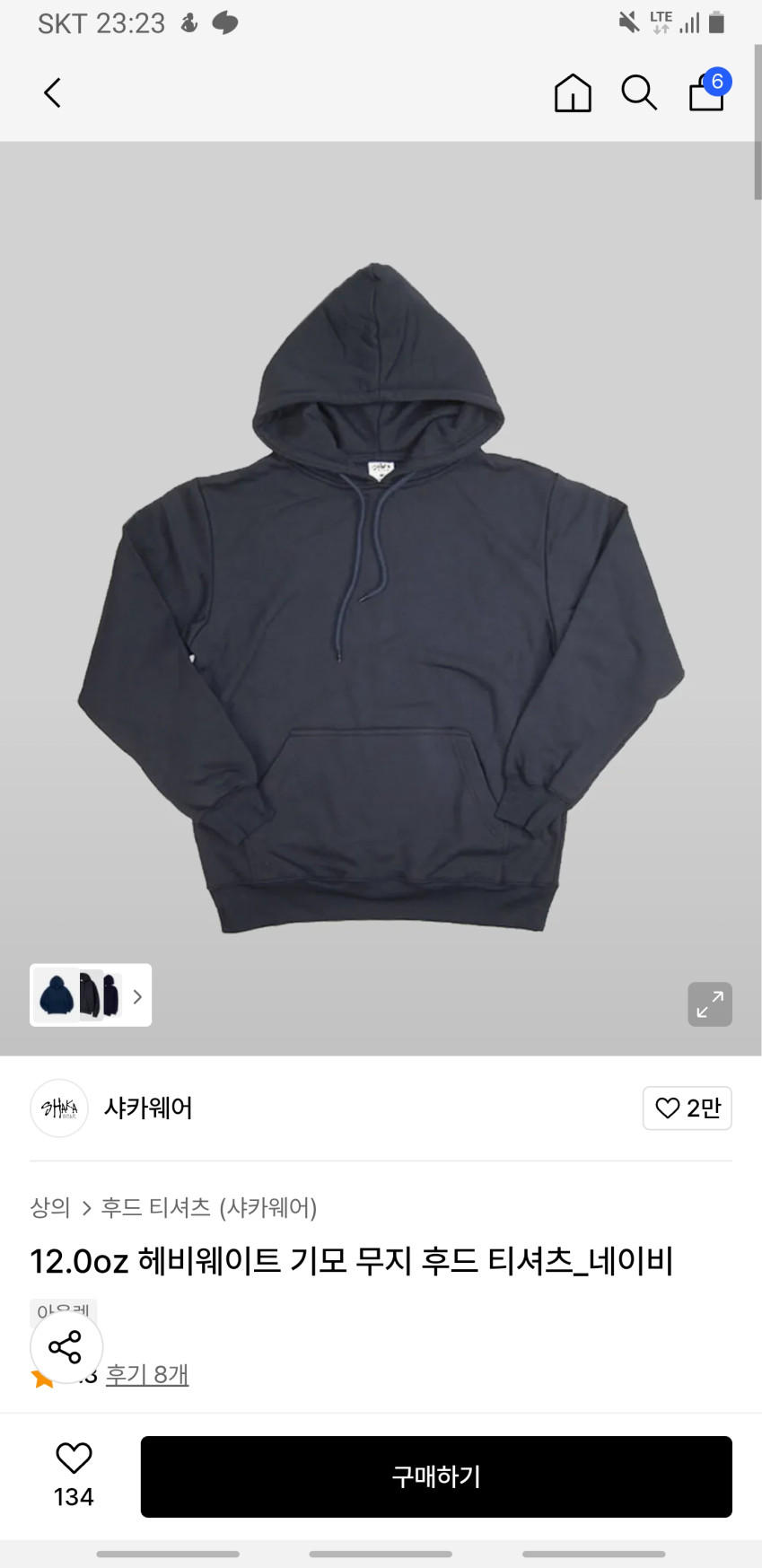762x1568 pixels.
Task: Like the 샤카웨어 brand (2만 heart)
Action: pos(687,1108)
